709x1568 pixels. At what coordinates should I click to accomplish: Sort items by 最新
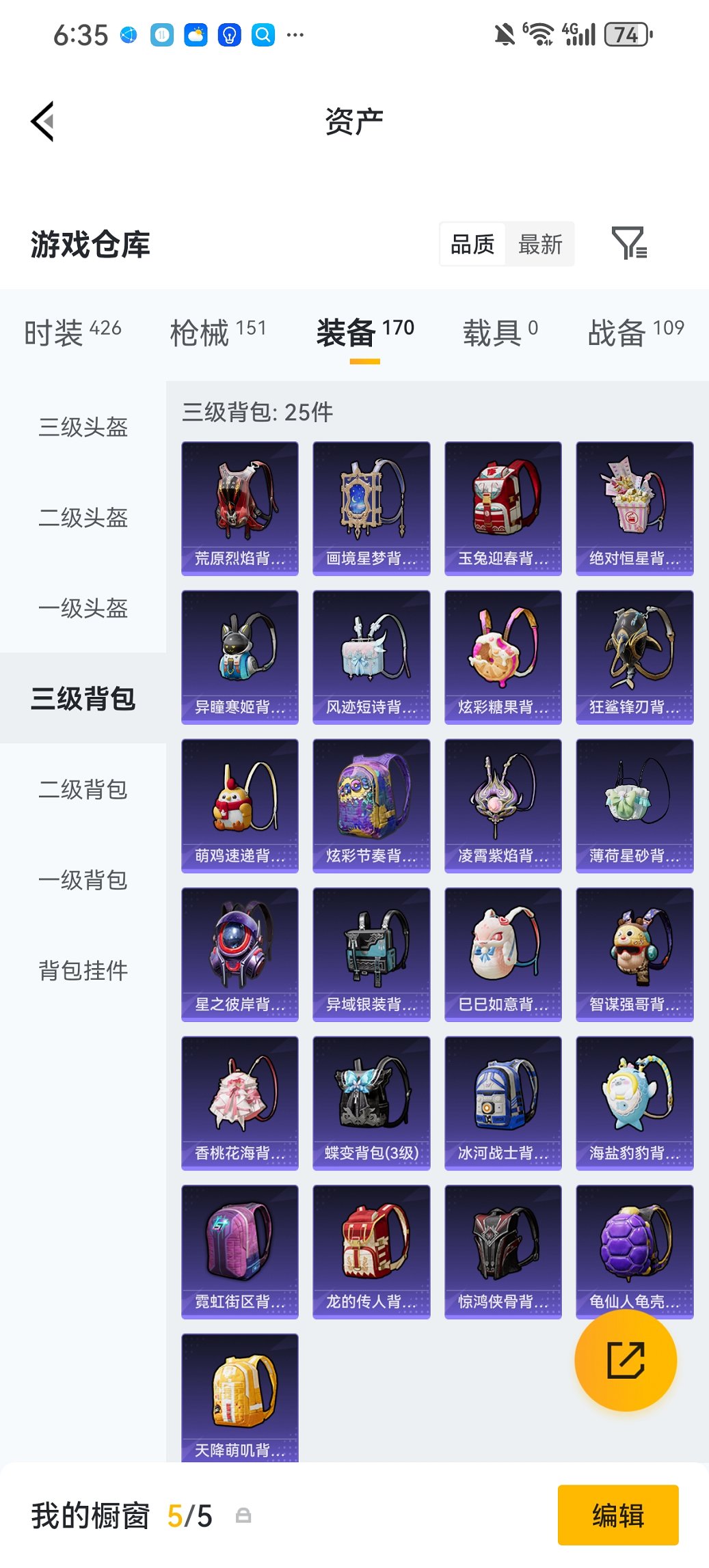541,244
